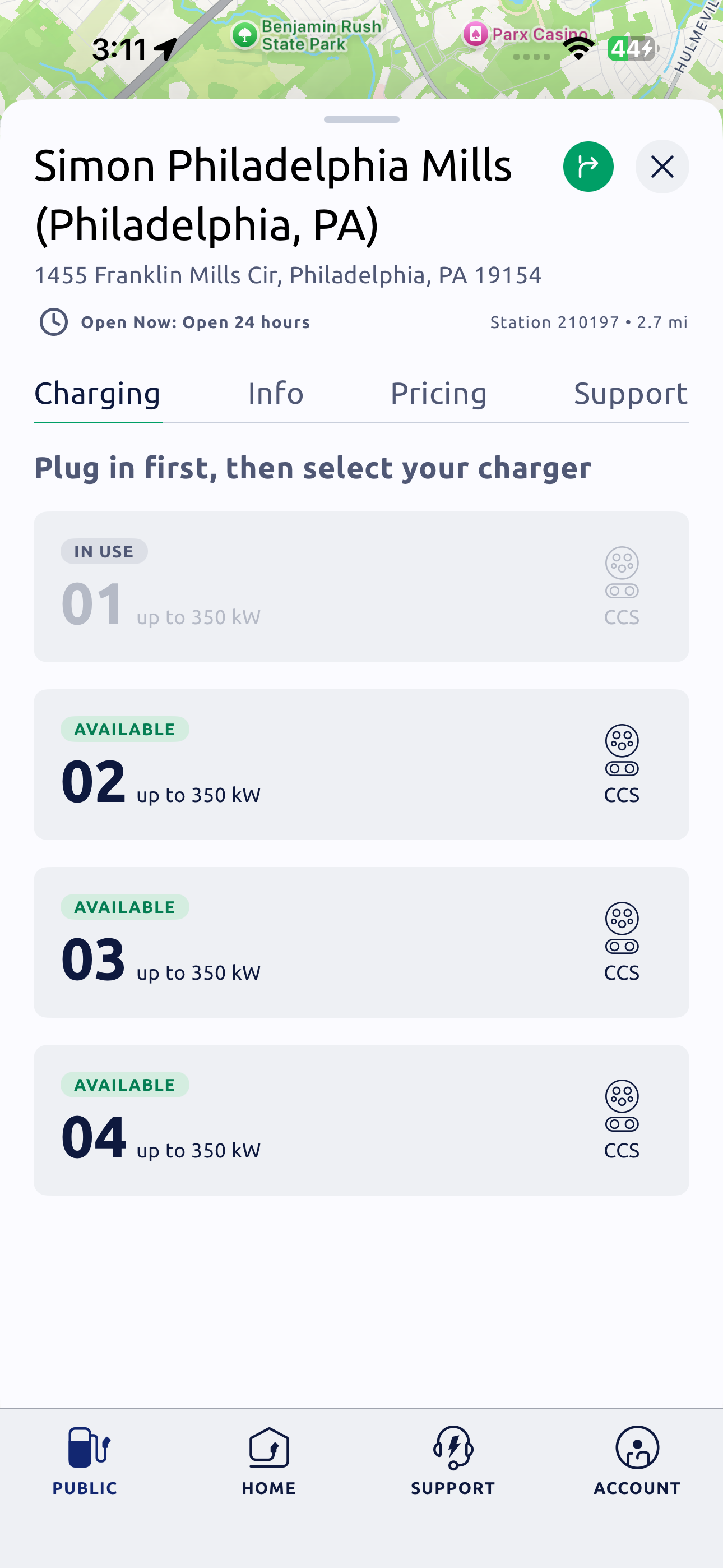The height and width of the screenshot is (1568, 723).
Task: Go to the Home section
Action: pyautogui.click(x=268, y=1460)
